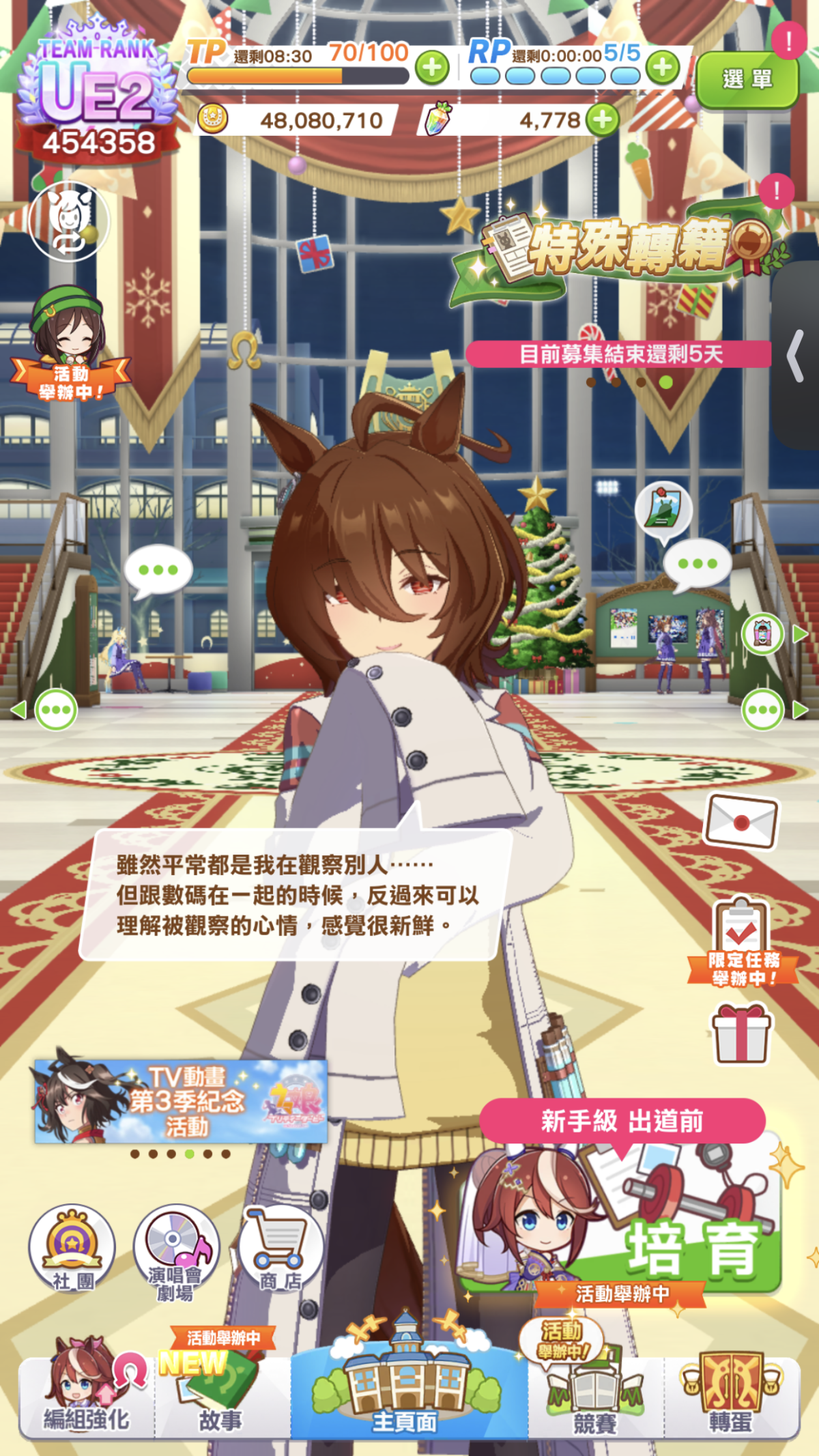Open the mailbox envelope icon
Image resolution: width=819 pixels, height=1456 pixels.
(741, 820)
